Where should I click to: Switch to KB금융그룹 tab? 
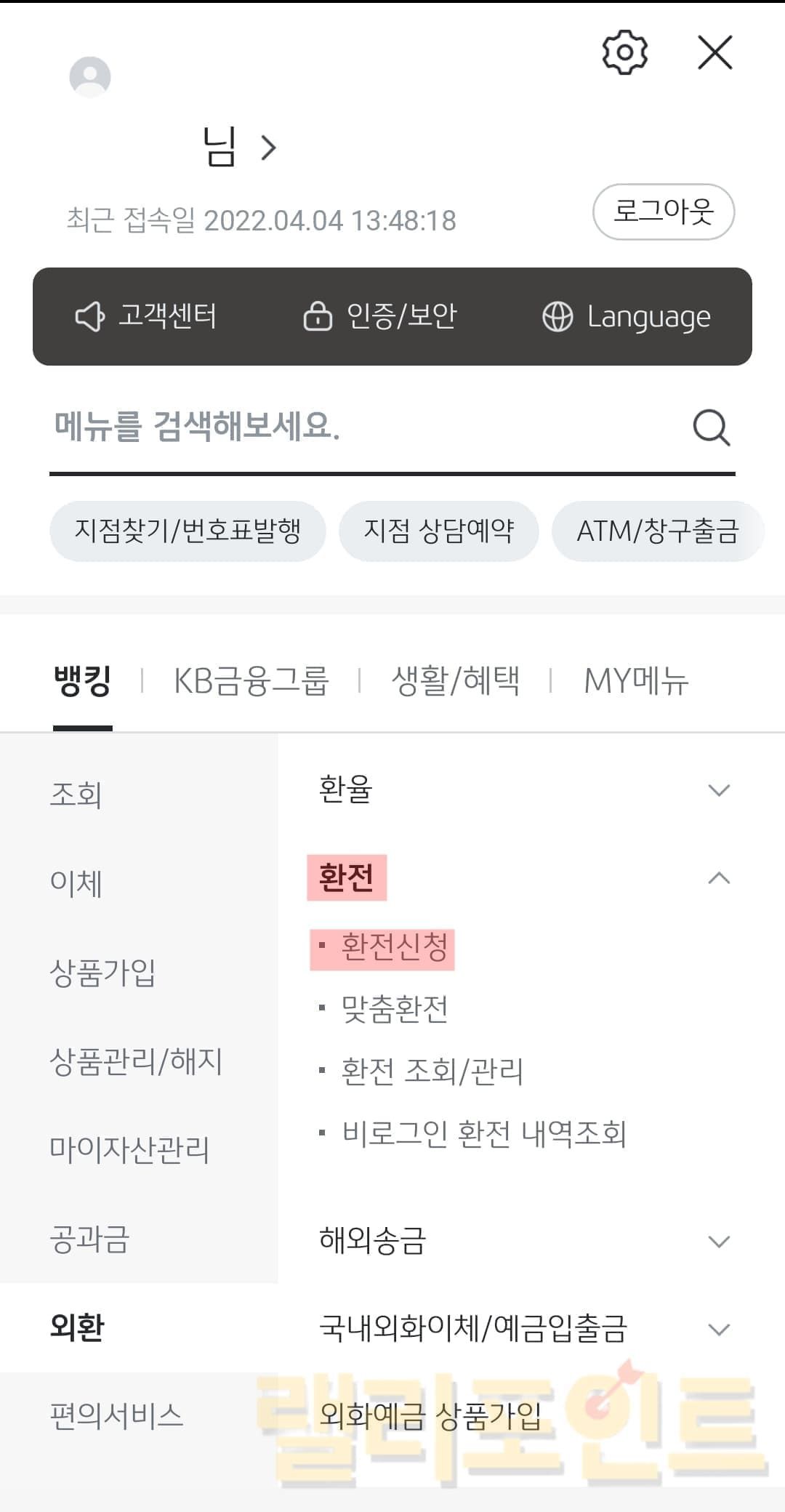click(251, 681)
